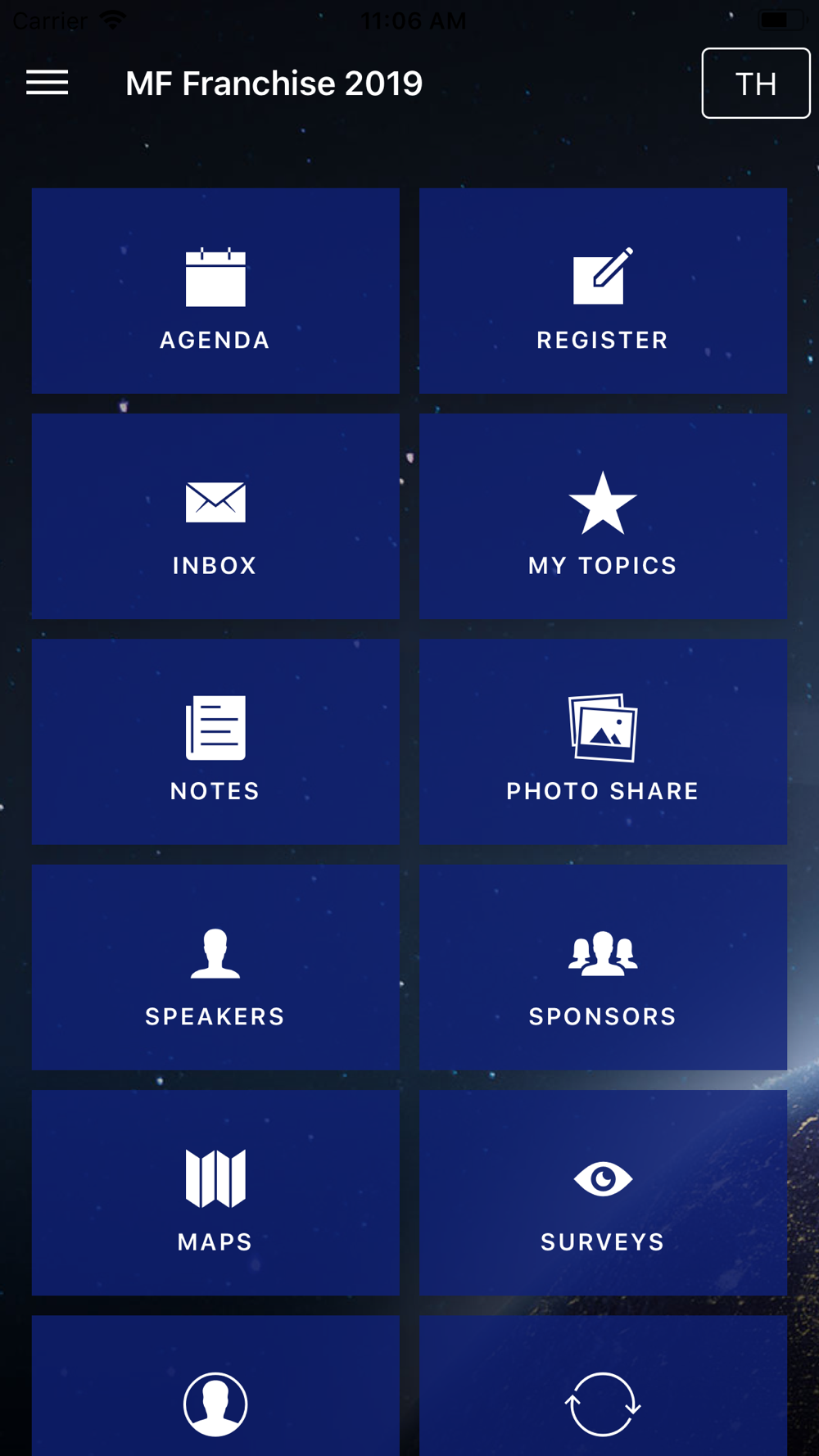The height and width of the screenshot is (1456, 819).
Task: Tap the profile avatar tile
Action: pyautogui.click(x=215, y=1386)
